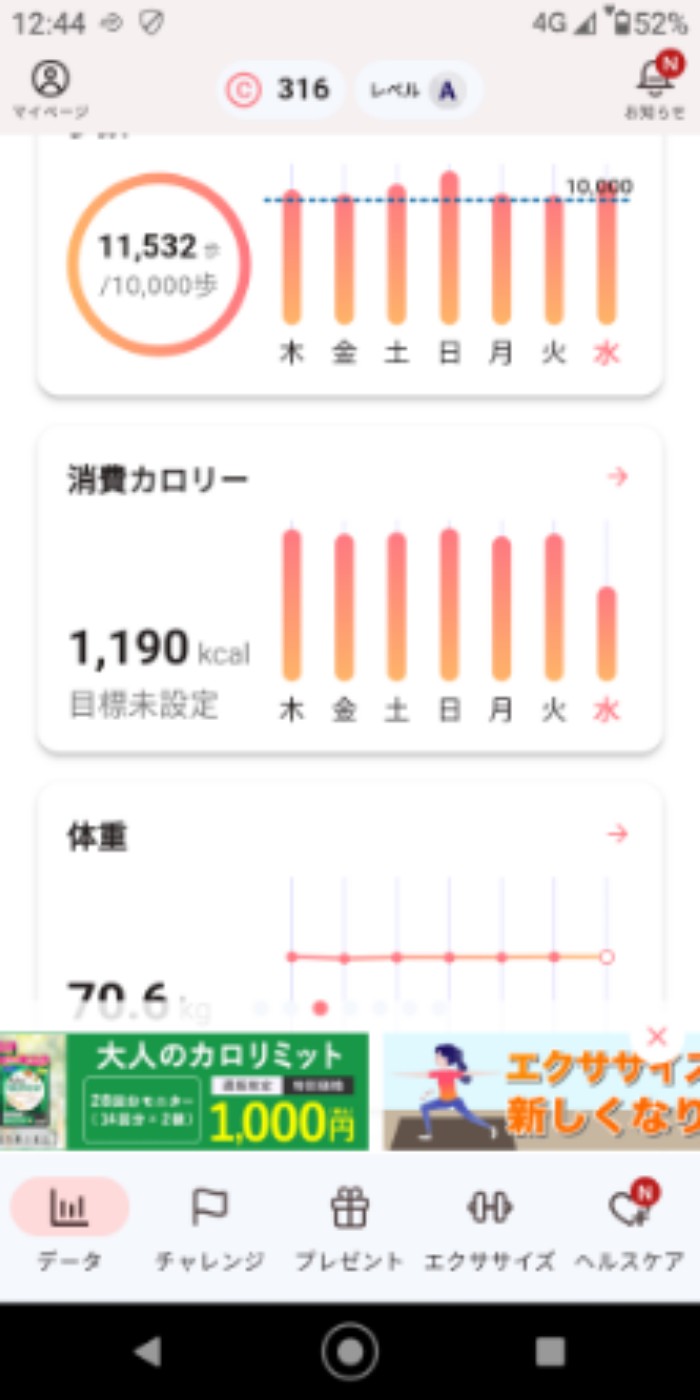Tap the レベル A badge

[418, 90]
